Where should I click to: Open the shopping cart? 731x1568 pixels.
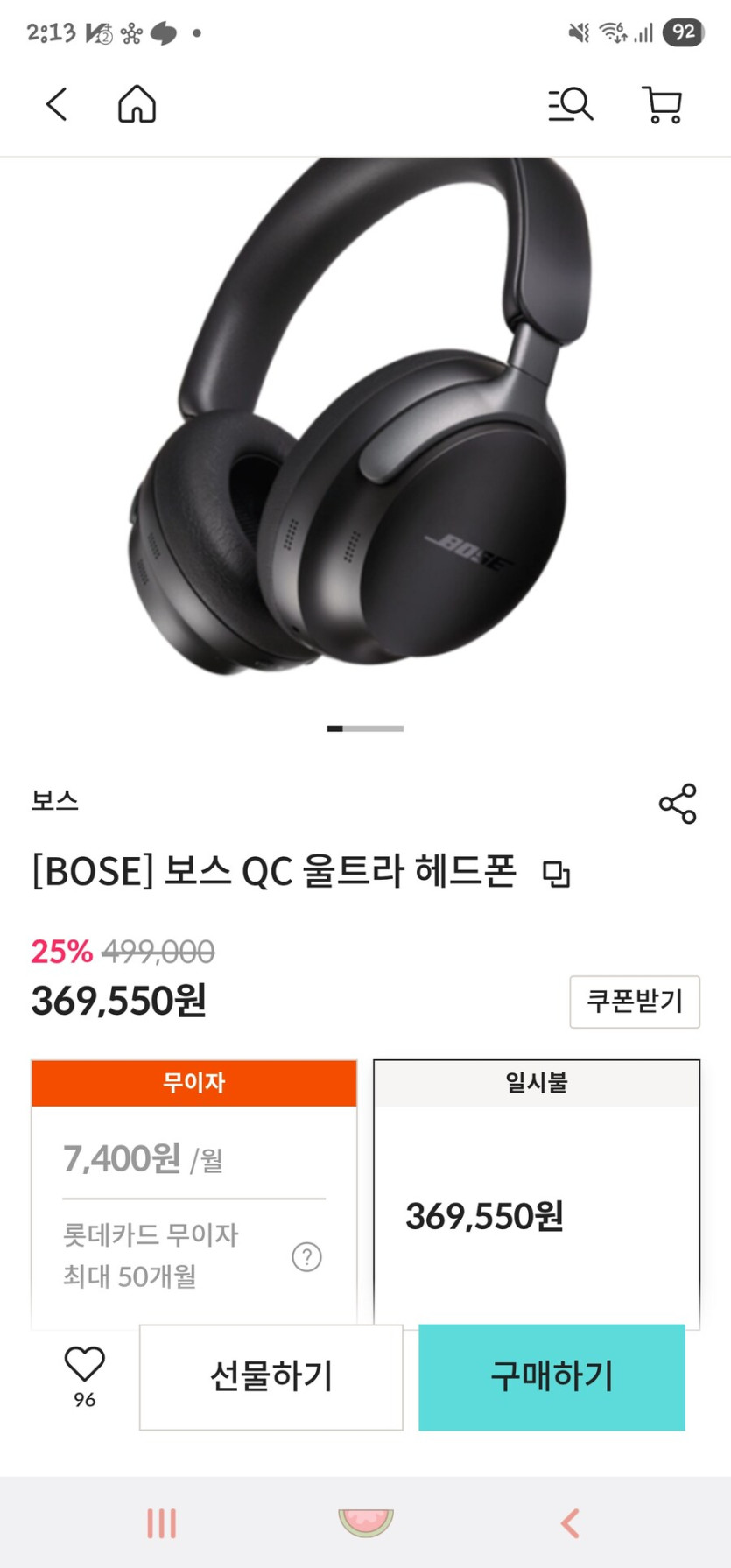(x=663, y=104)
